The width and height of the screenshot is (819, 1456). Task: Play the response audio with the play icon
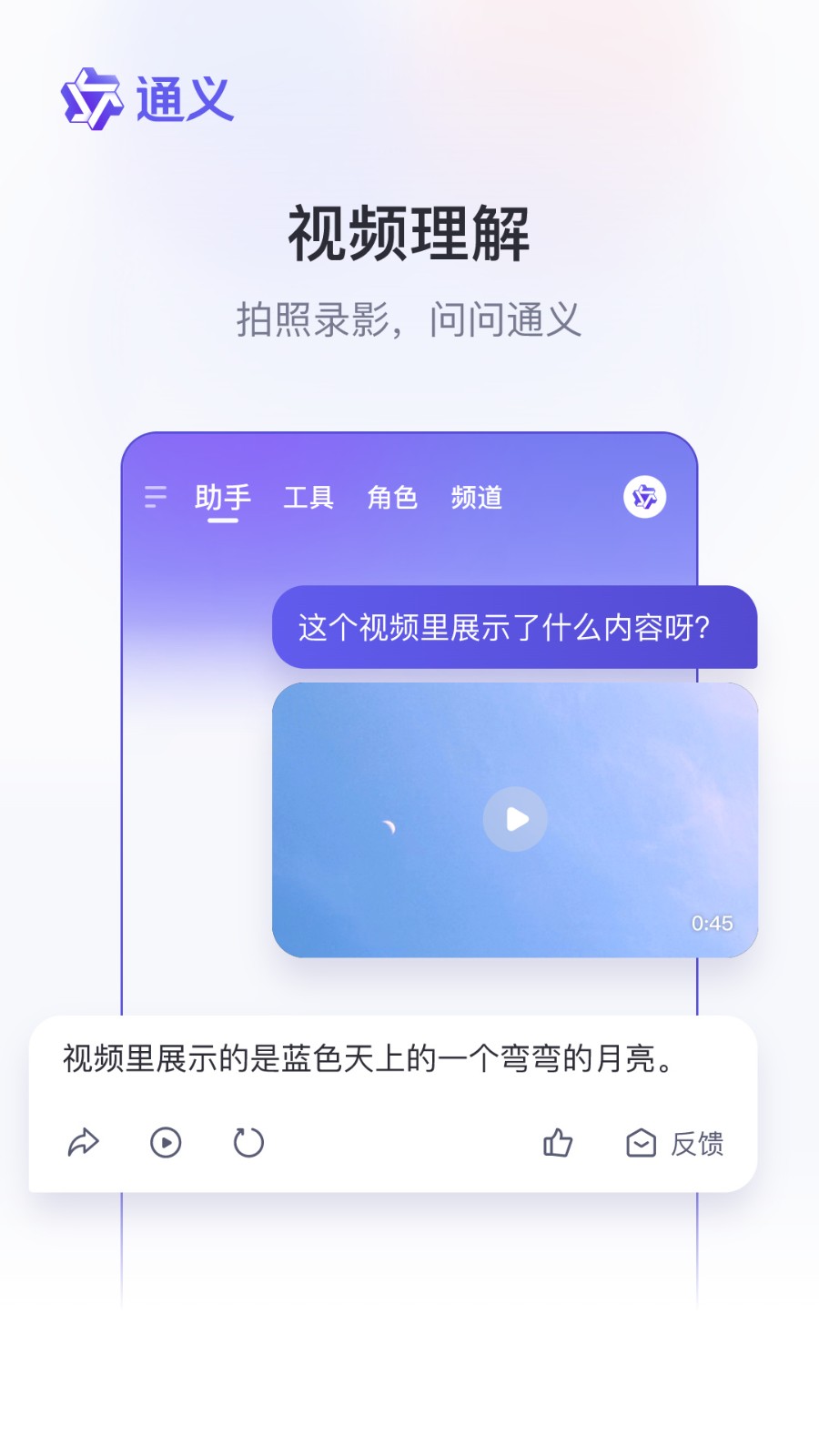coord(167,1141)
